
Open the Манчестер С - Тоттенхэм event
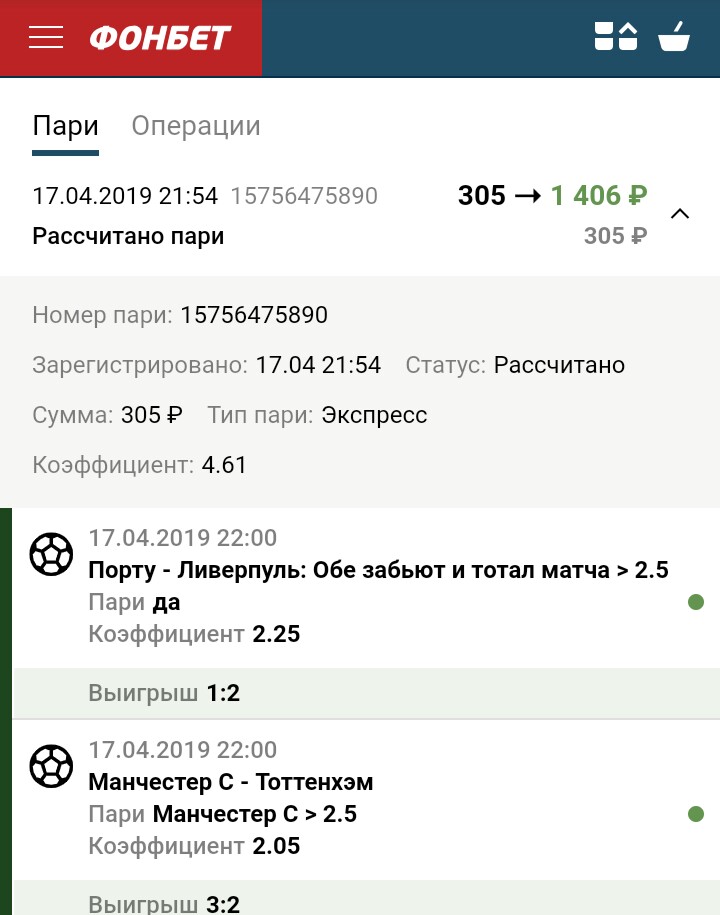coord(231,782)
